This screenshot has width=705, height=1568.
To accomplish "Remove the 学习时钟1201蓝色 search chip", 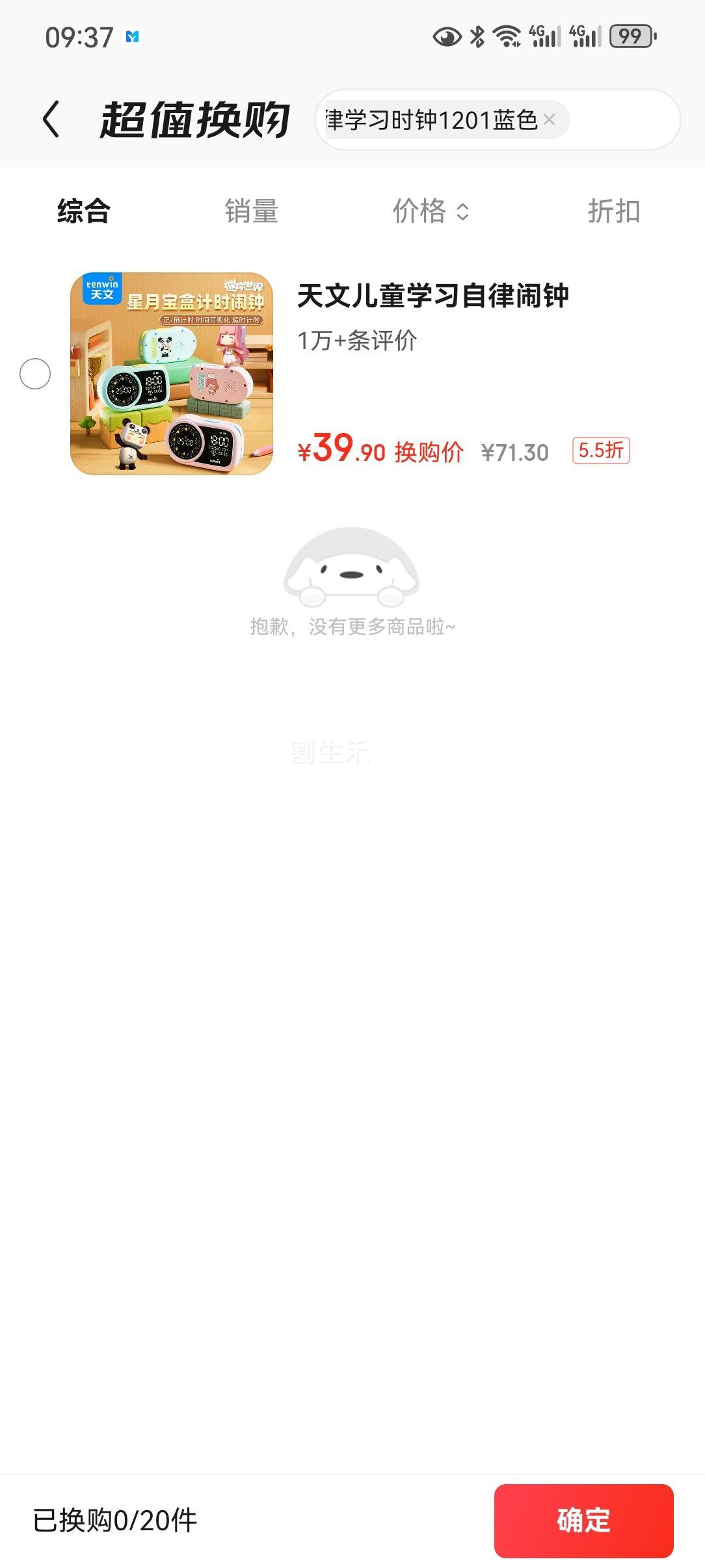I will point(550,120).
